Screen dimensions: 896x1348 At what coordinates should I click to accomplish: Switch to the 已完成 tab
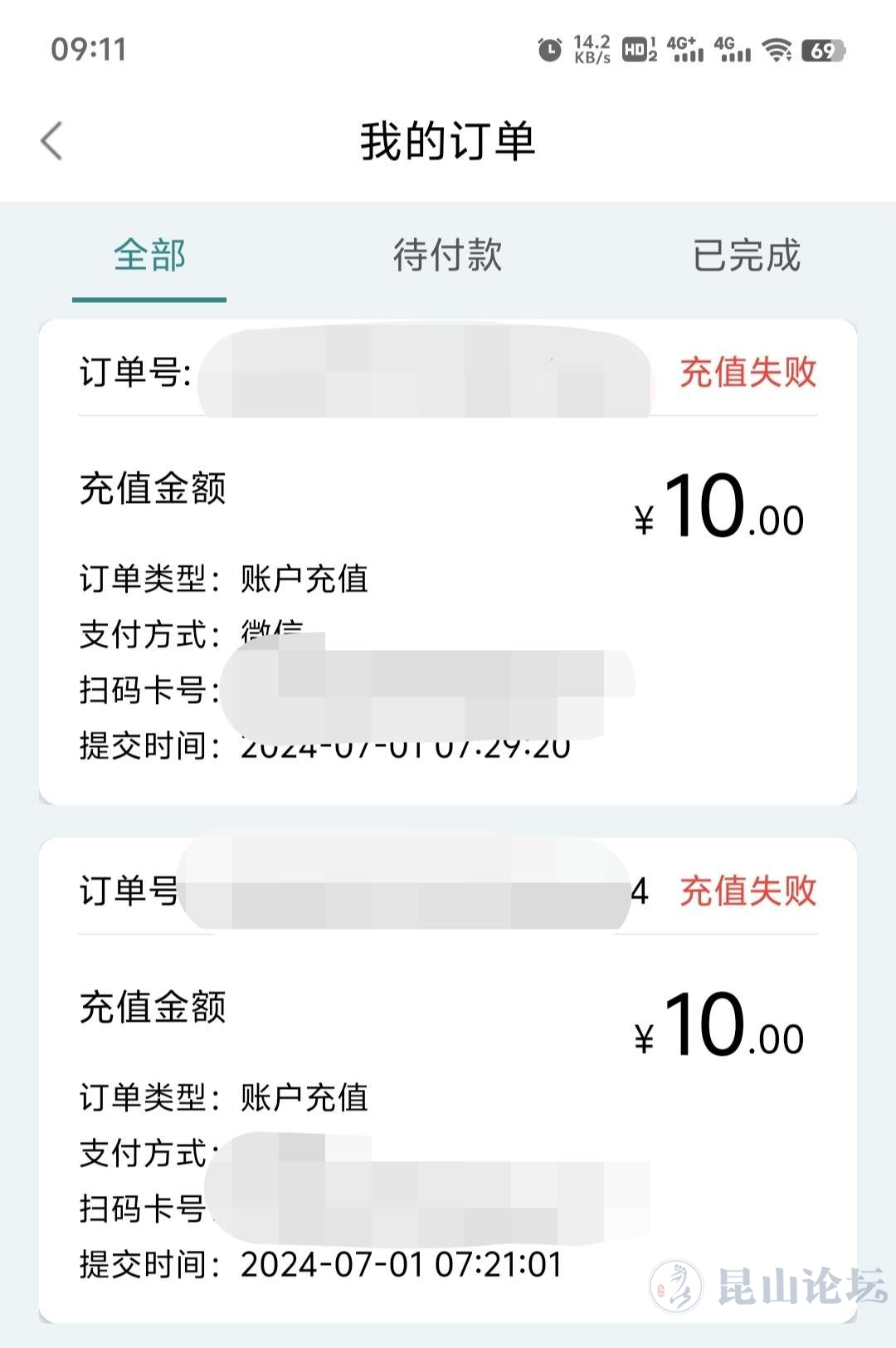tap(746, 256)
